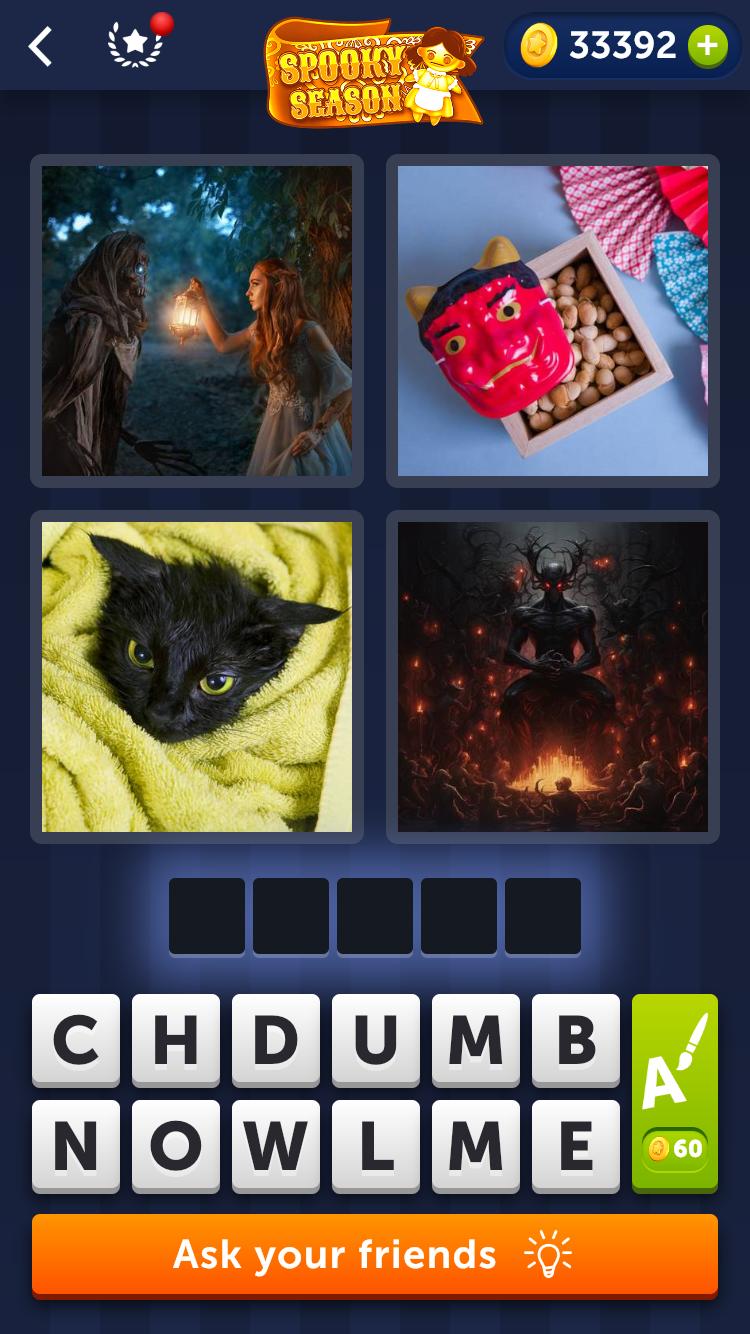Pick the letter D tile
The height and width of the screenshot is (1334, 750).
coord(276,1040)
